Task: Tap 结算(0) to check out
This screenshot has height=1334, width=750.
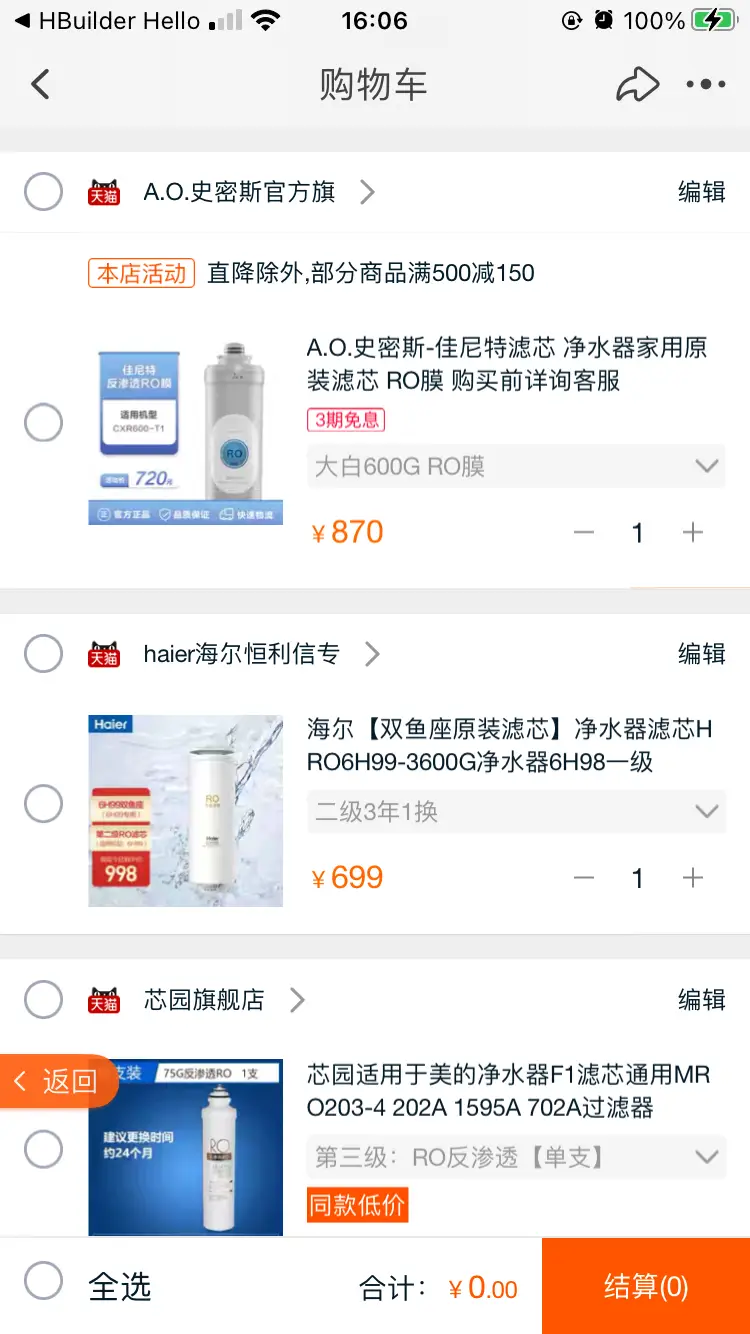Action: [x=646, y=1286]
